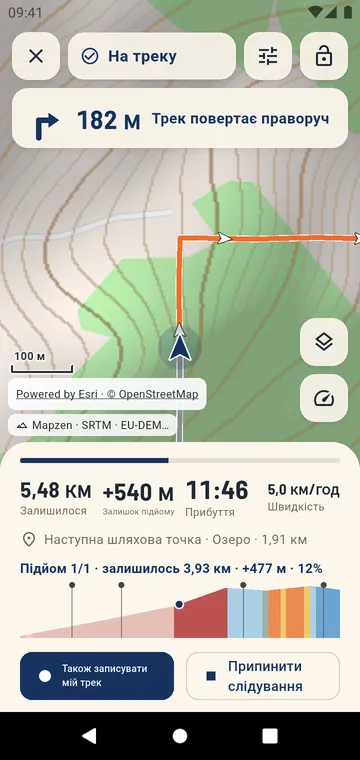Screen dimensions: 360x760
Task: Open navigation settings sliders
Action: pyautogui.click(x=268, y=56)
